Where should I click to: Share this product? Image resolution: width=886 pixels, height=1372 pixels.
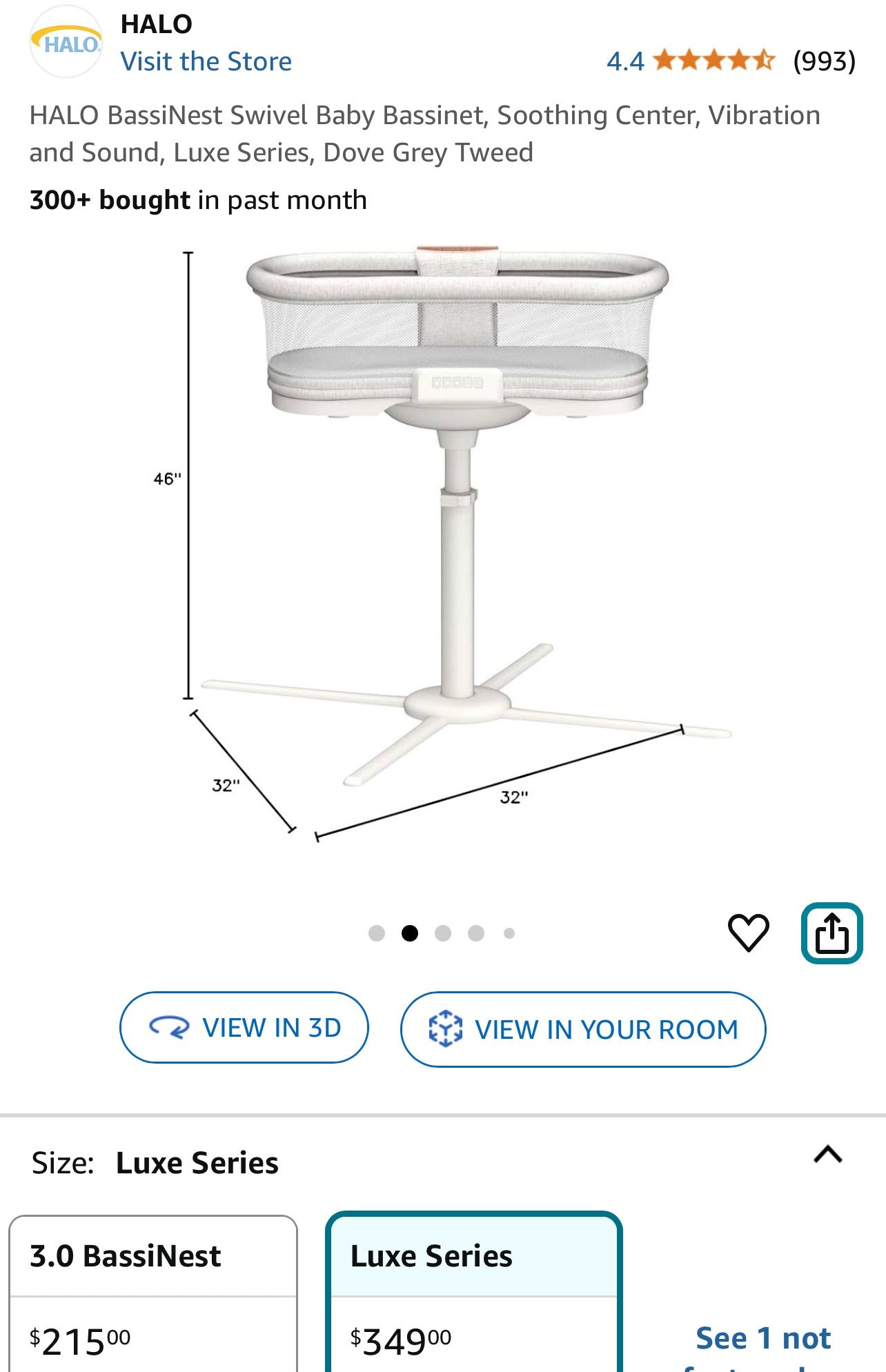[831, 933]
